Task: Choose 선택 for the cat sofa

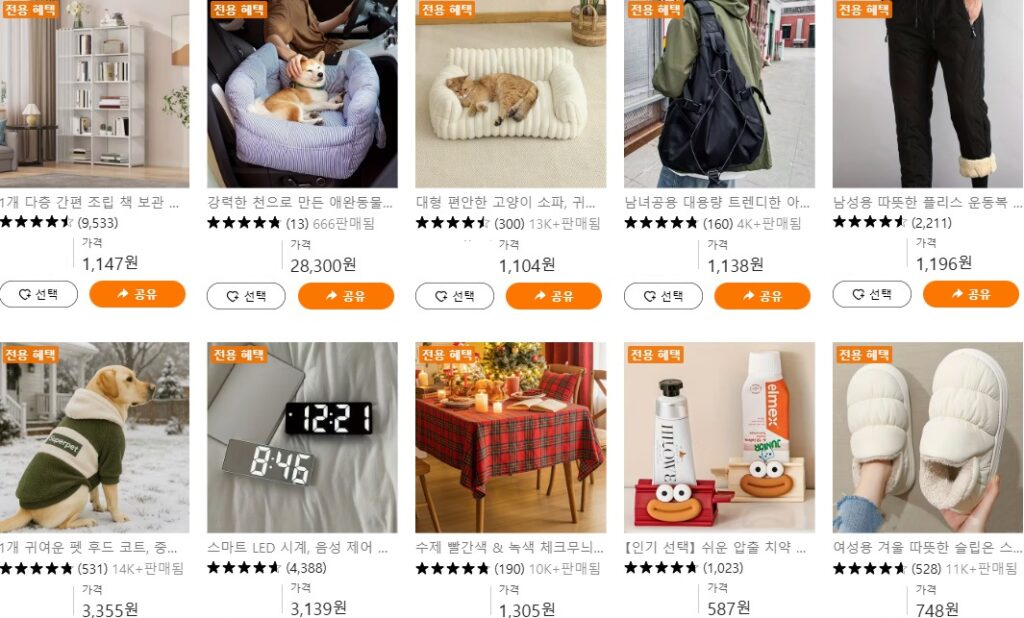Action: 454,296
